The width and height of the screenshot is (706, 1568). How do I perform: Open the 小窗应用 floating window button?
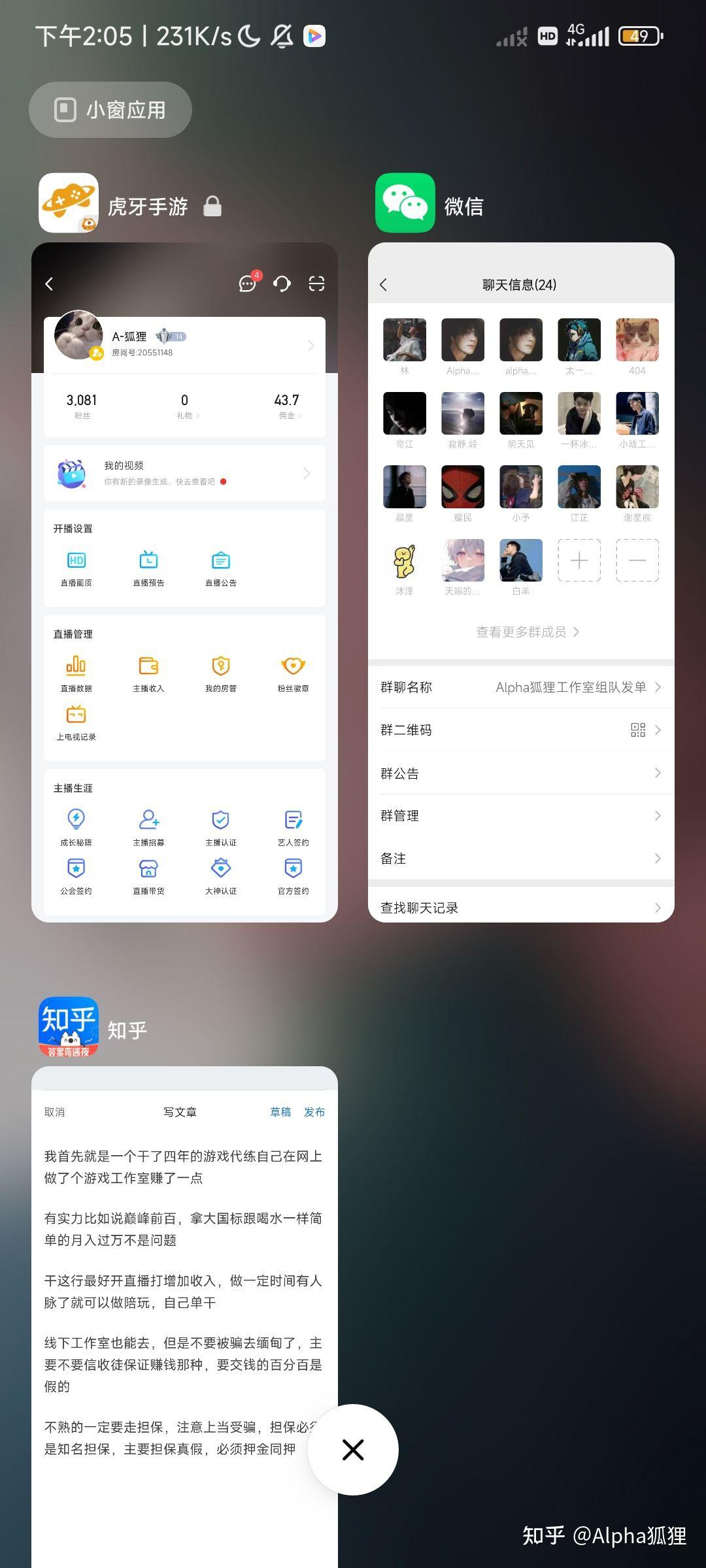110,110
